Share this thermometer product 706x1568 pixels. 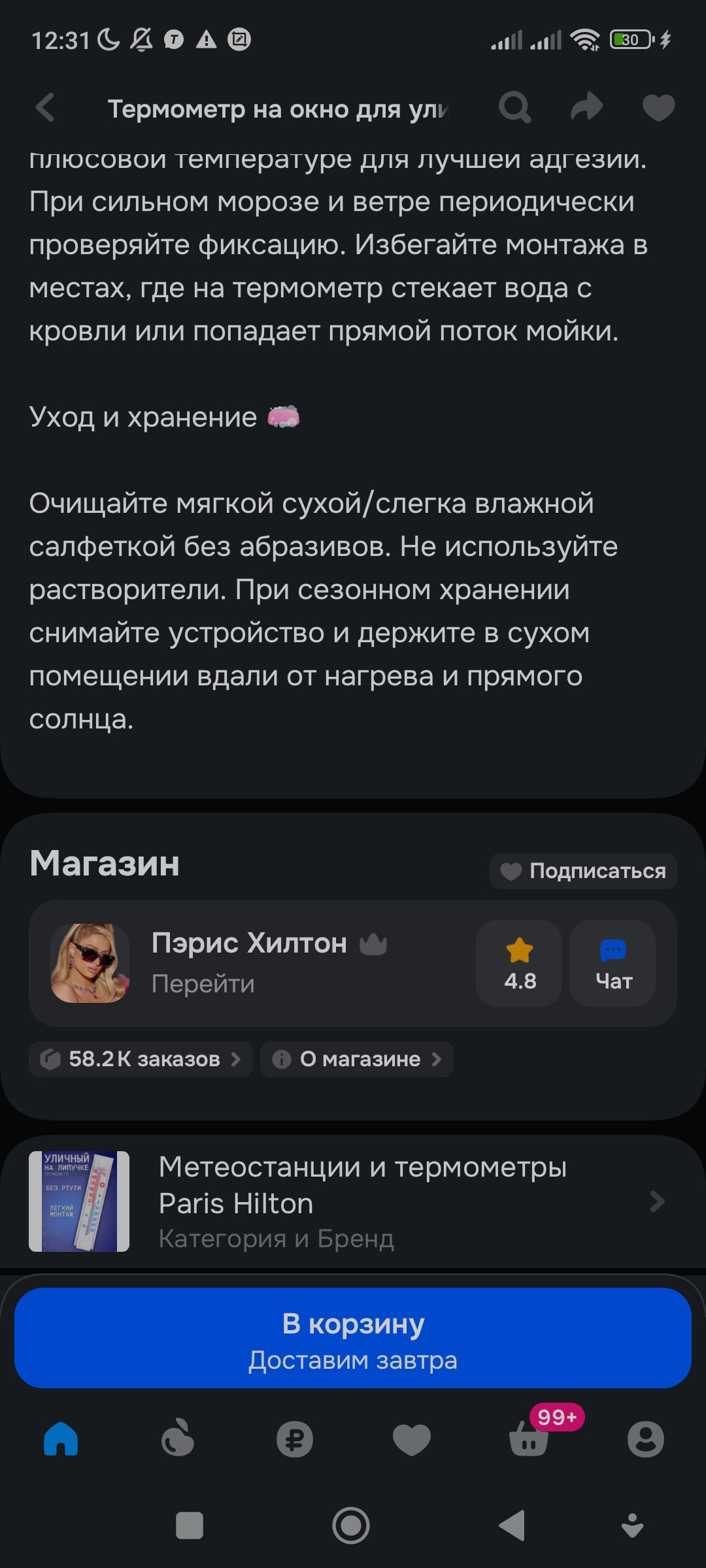tap(586, 108)
